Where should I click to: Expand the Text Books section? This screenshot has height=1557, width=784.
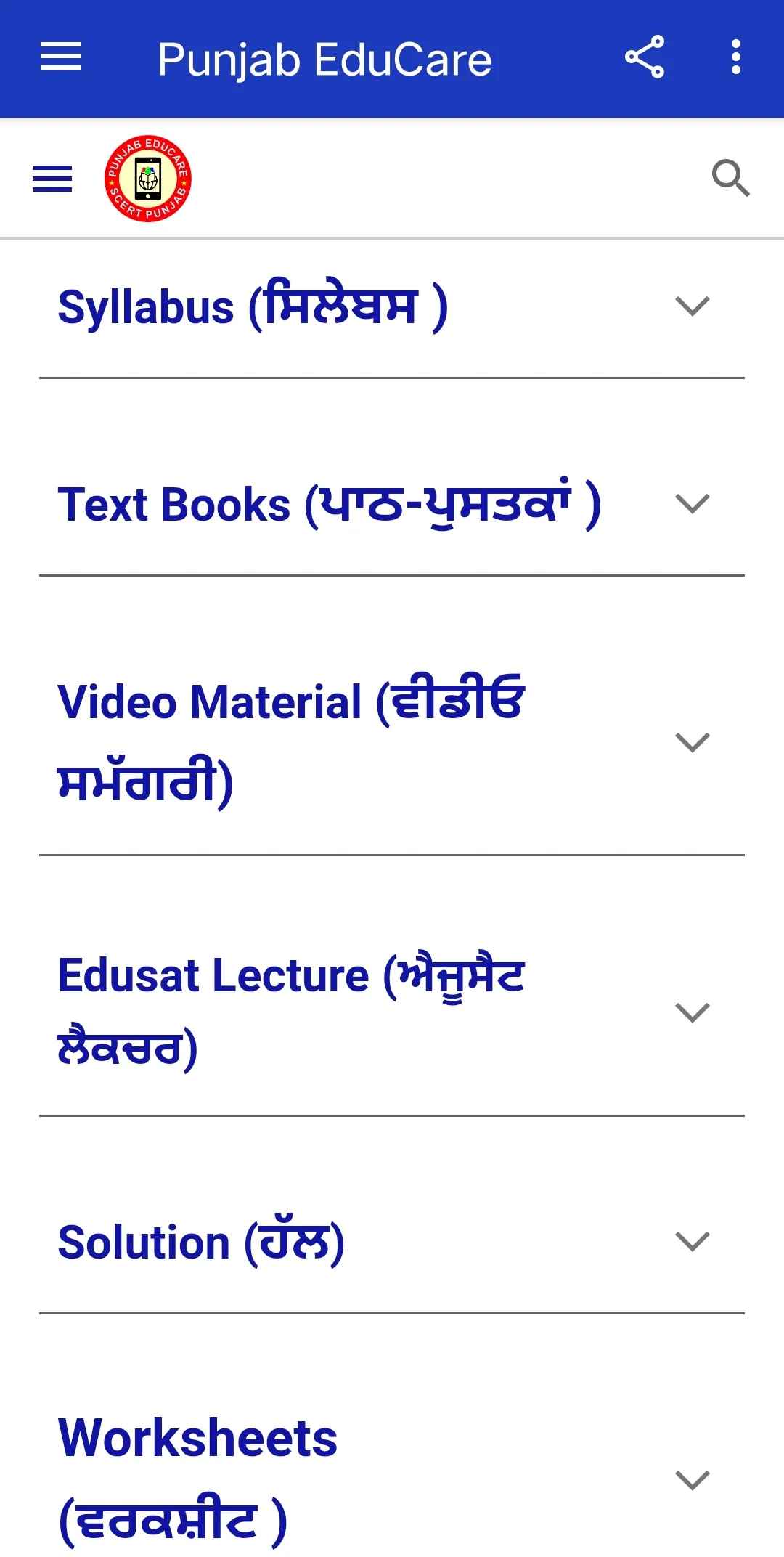[x=692, y=504]
